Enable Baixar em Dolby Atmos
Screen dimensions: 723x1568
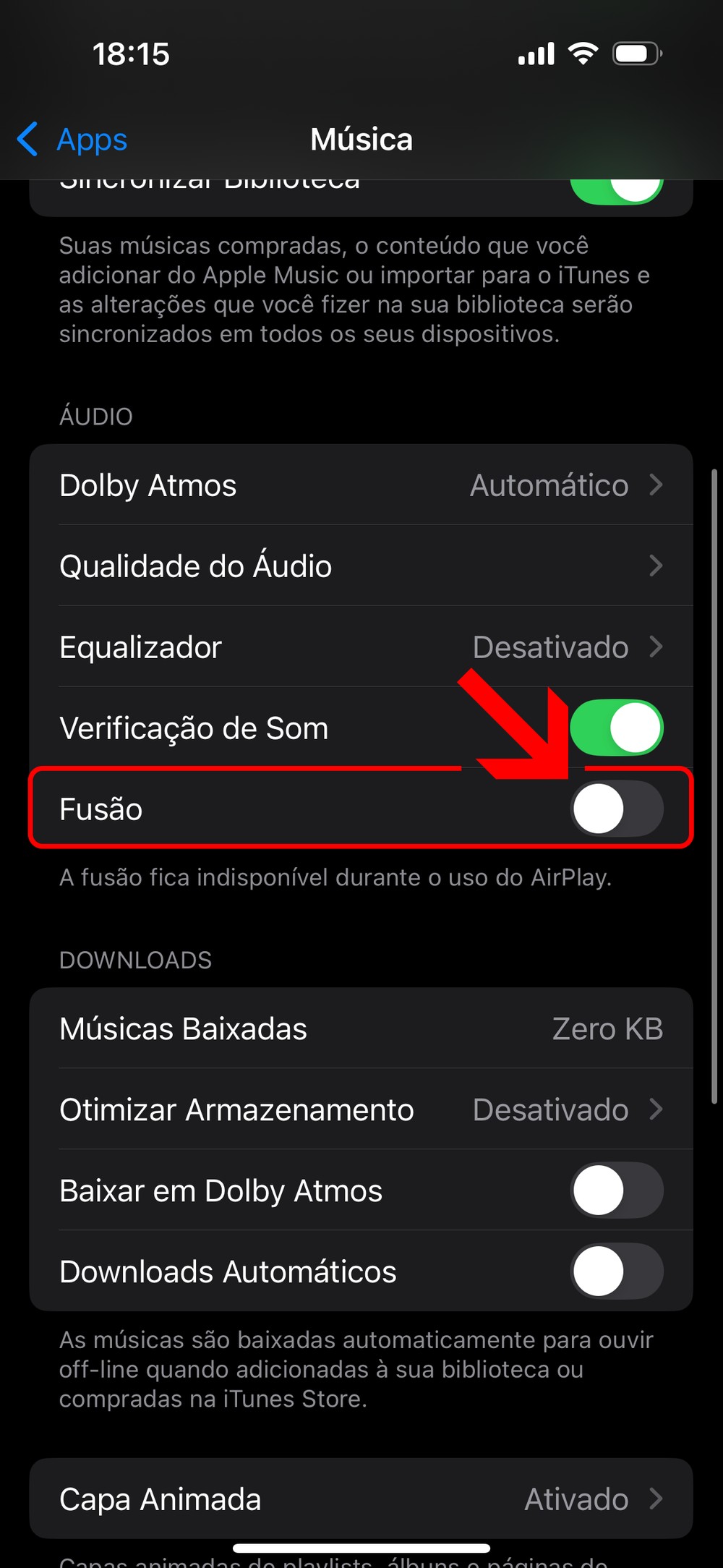coord(617,1190)
